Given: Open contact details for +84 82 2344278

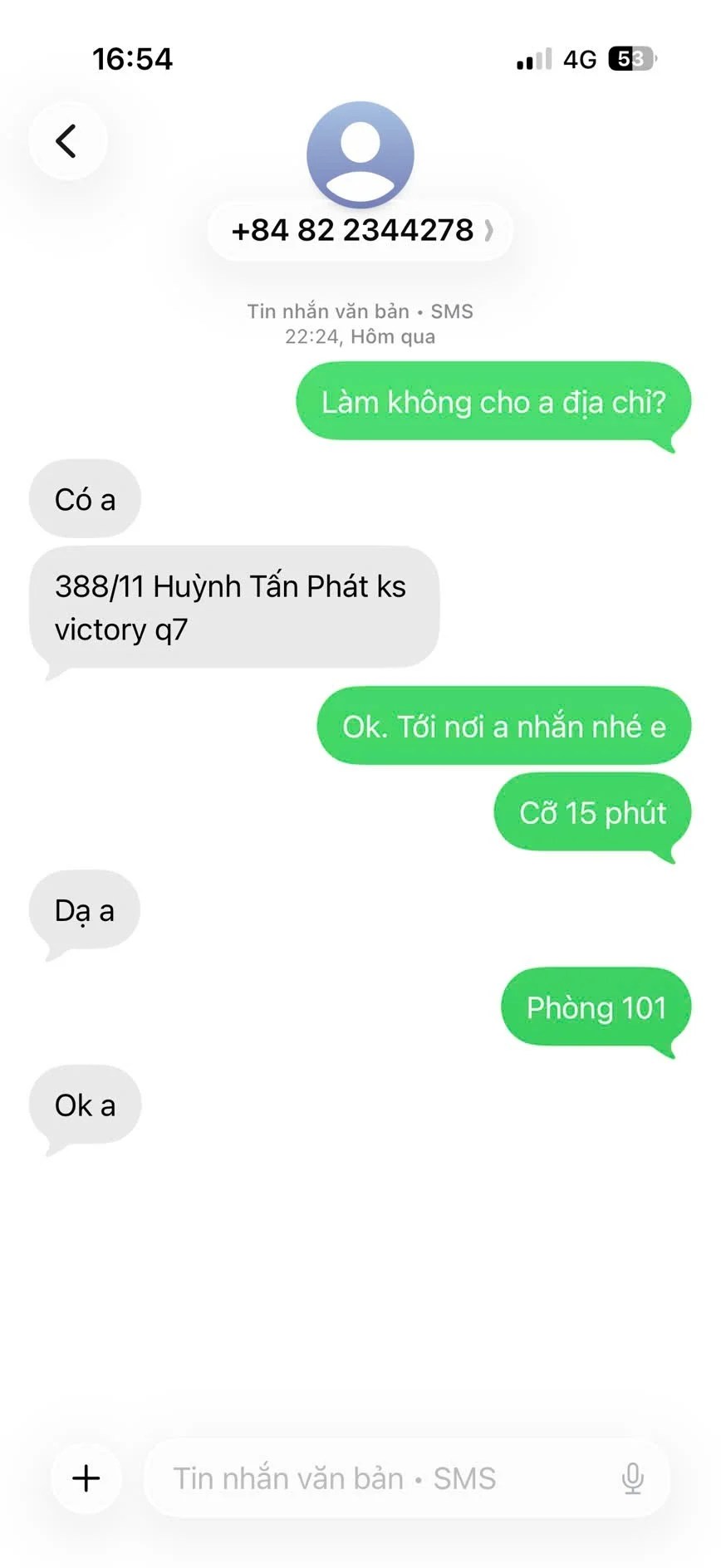Looking at the screenshot, I should coord(360,231).
